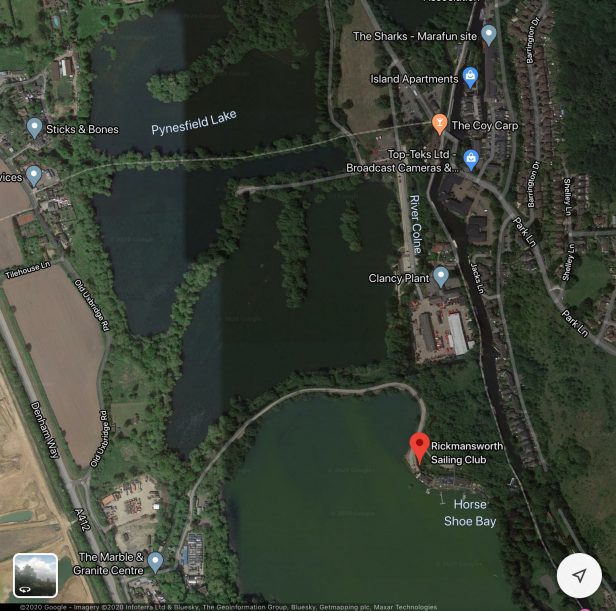Center map on my location
This screenshot has width=616, height=611.
tap(579, 575)
